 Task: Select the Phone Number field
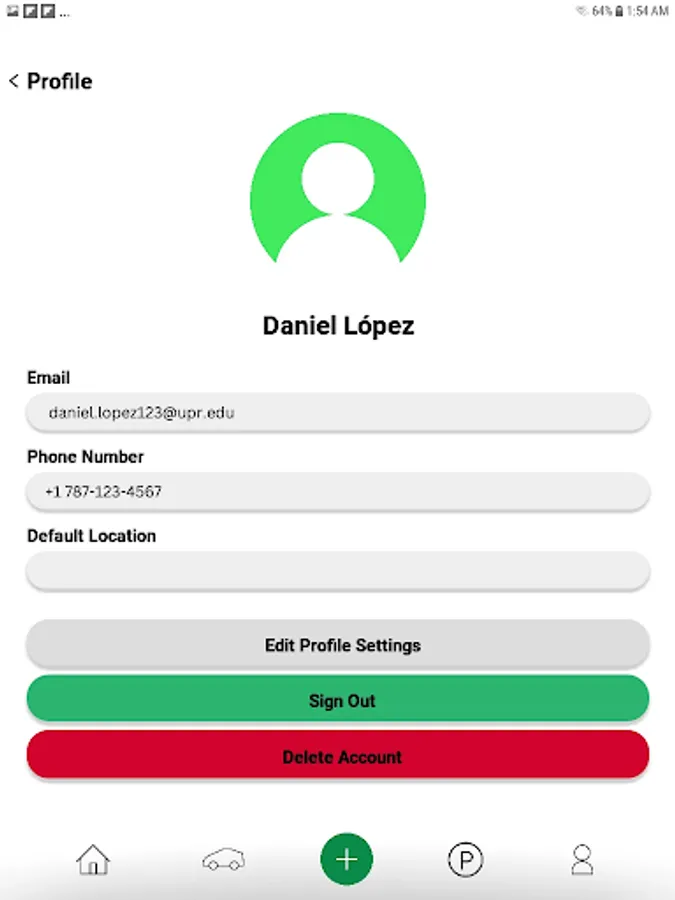[338, 491]
